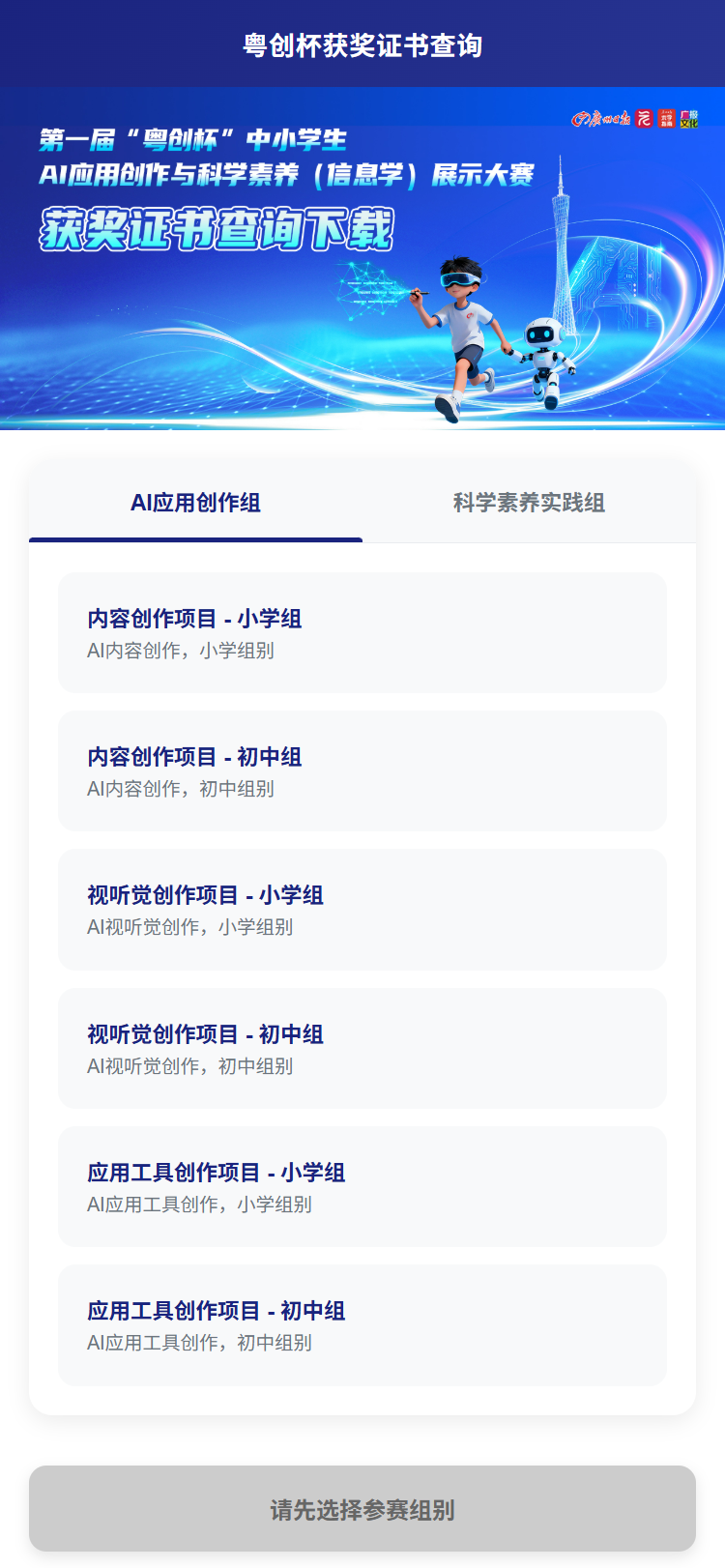Pick 视听觉创作项目 - 小学组
This screenshot has height=1568, width=725.
point(362,910)
